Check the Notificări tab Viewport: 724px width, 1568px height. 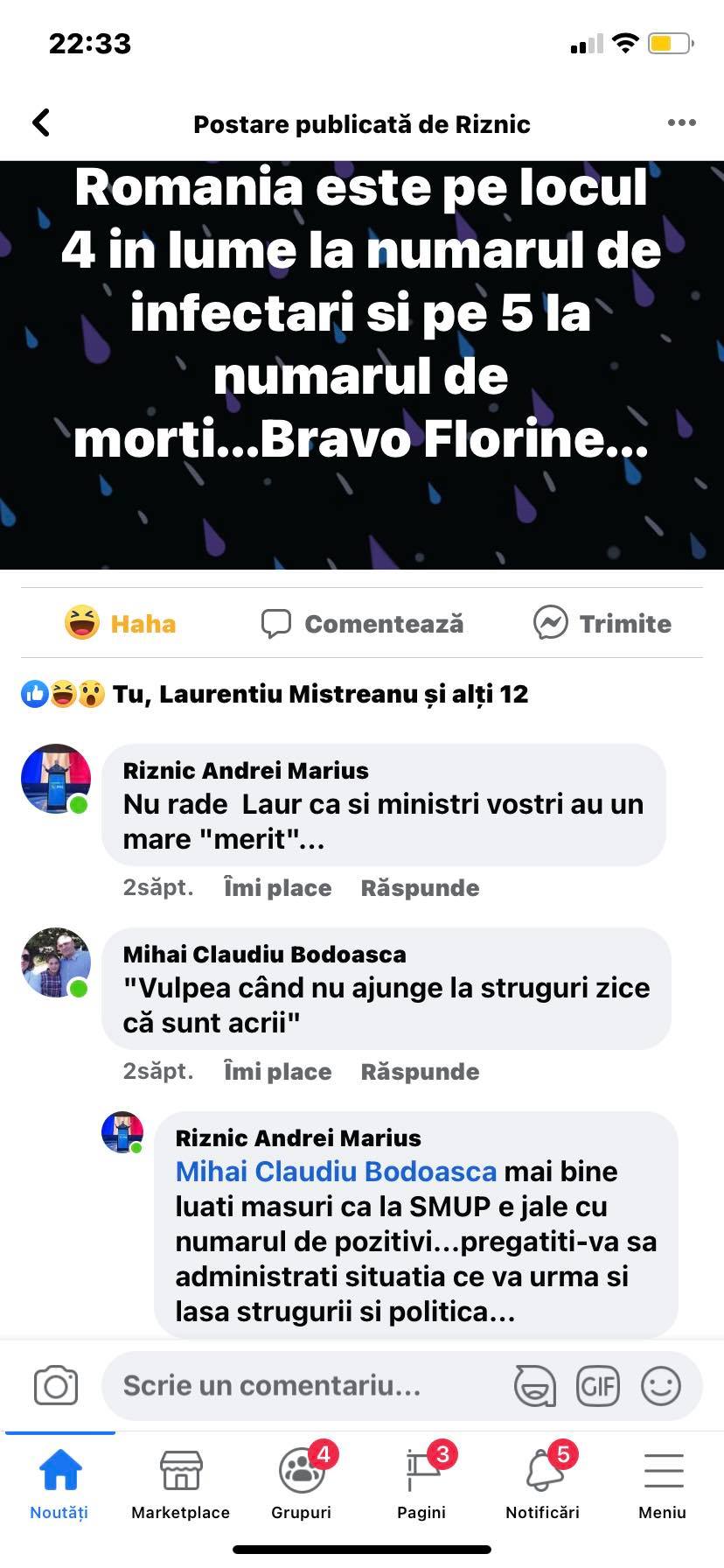pos(543,1485)
